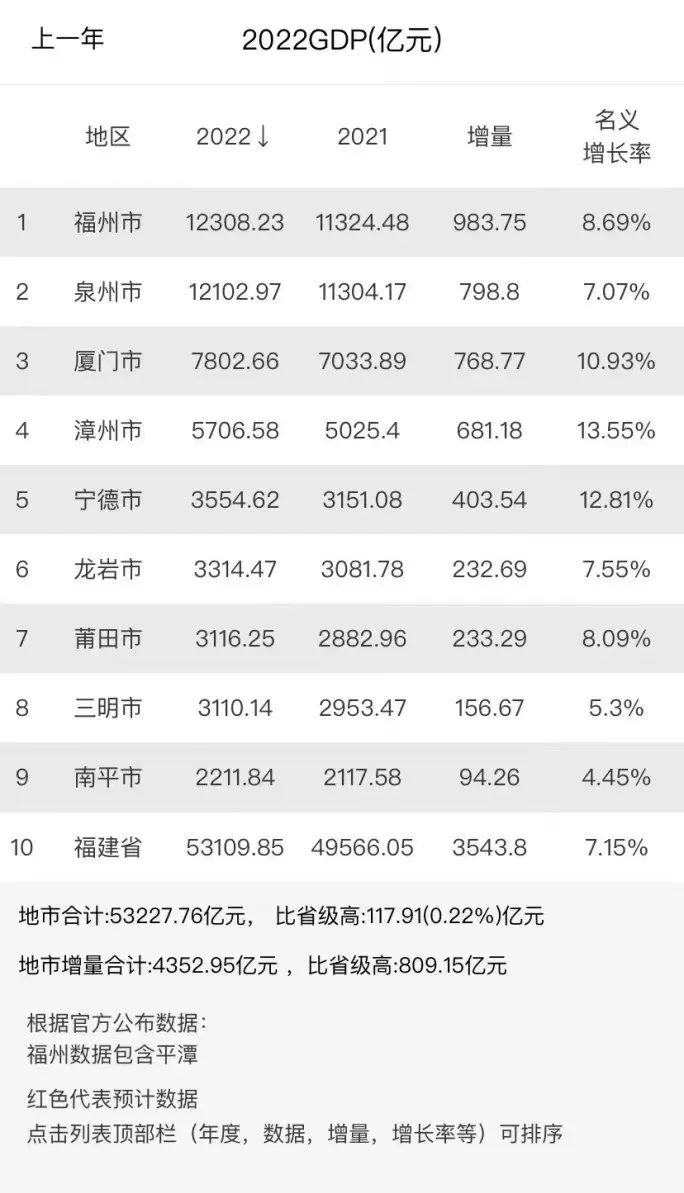Tap the 地区 column header
Viewport: 684px width, 1193px height.
click(108, 136)
